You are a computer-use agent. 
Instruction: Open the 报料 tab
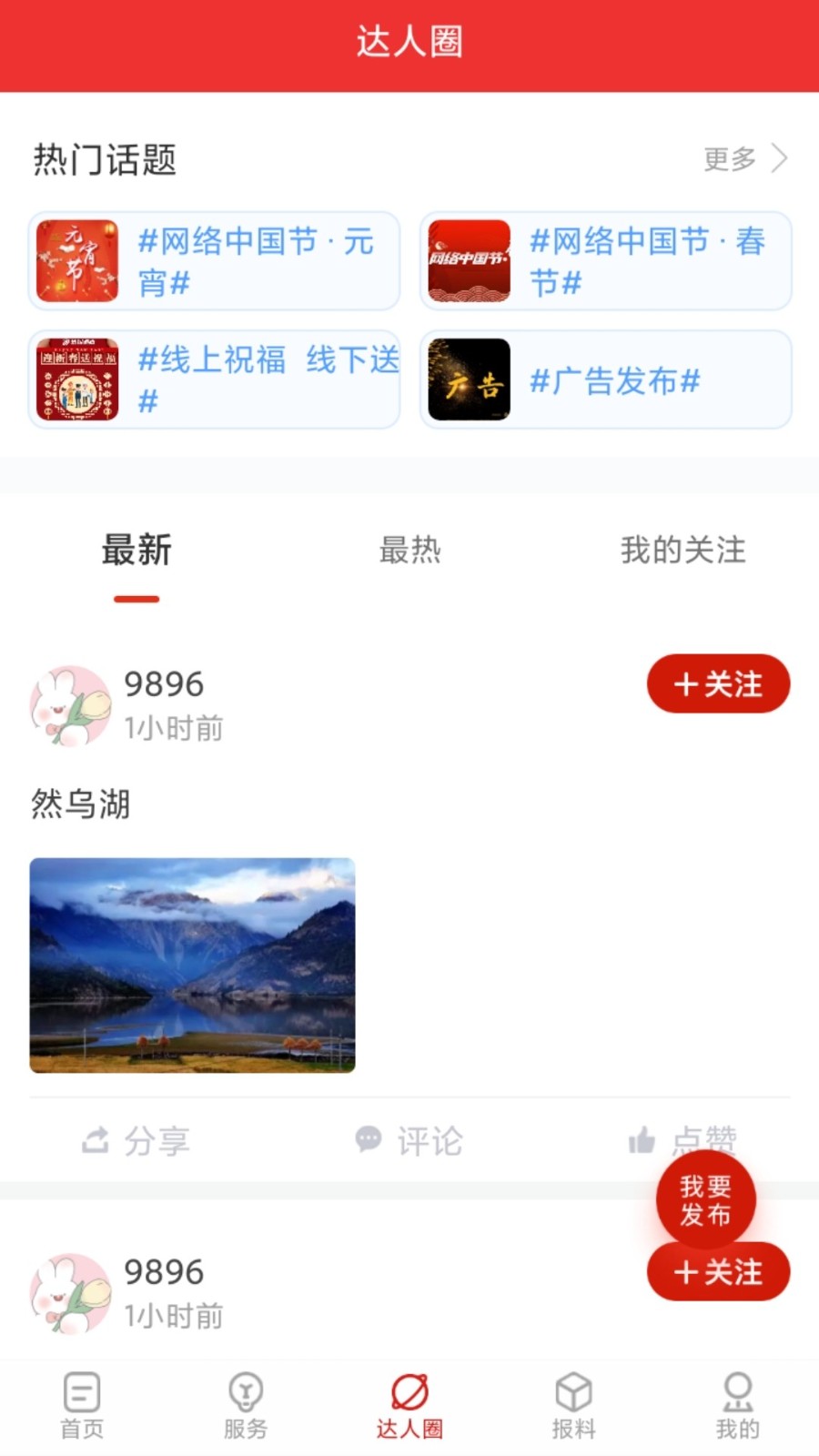click(x=573, y=1406)
